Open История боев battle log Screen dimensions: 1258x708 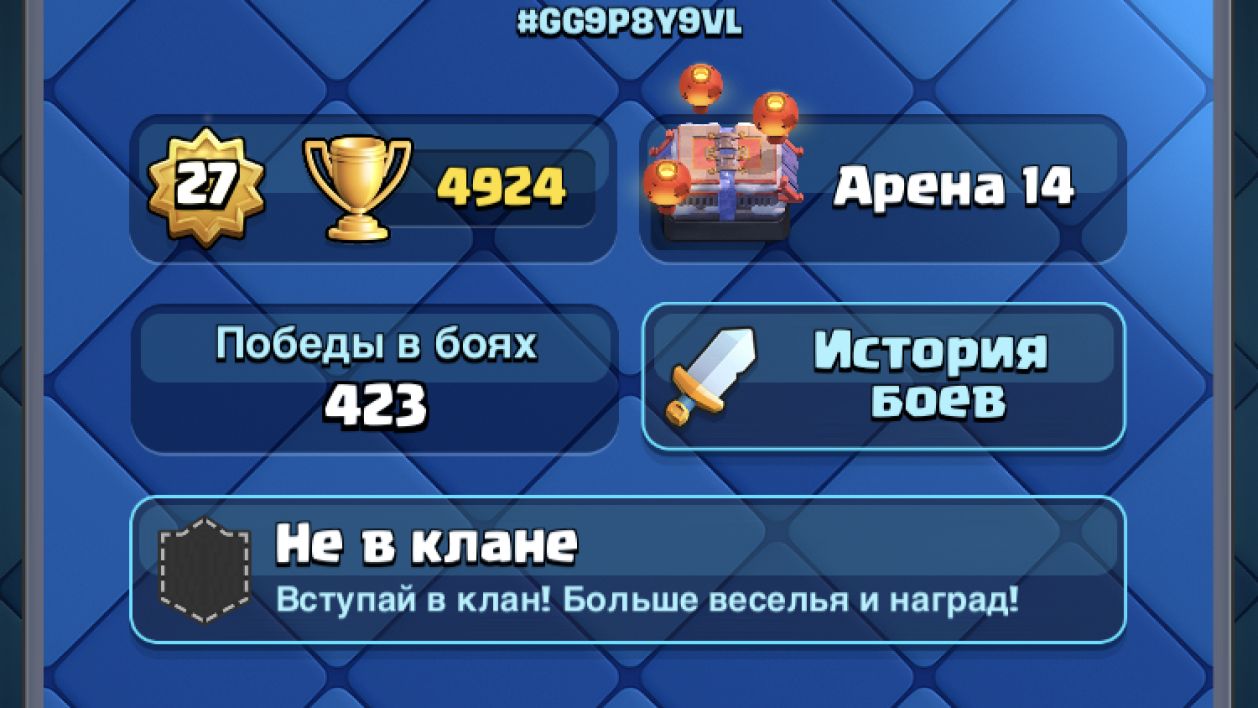click(884, 377)
